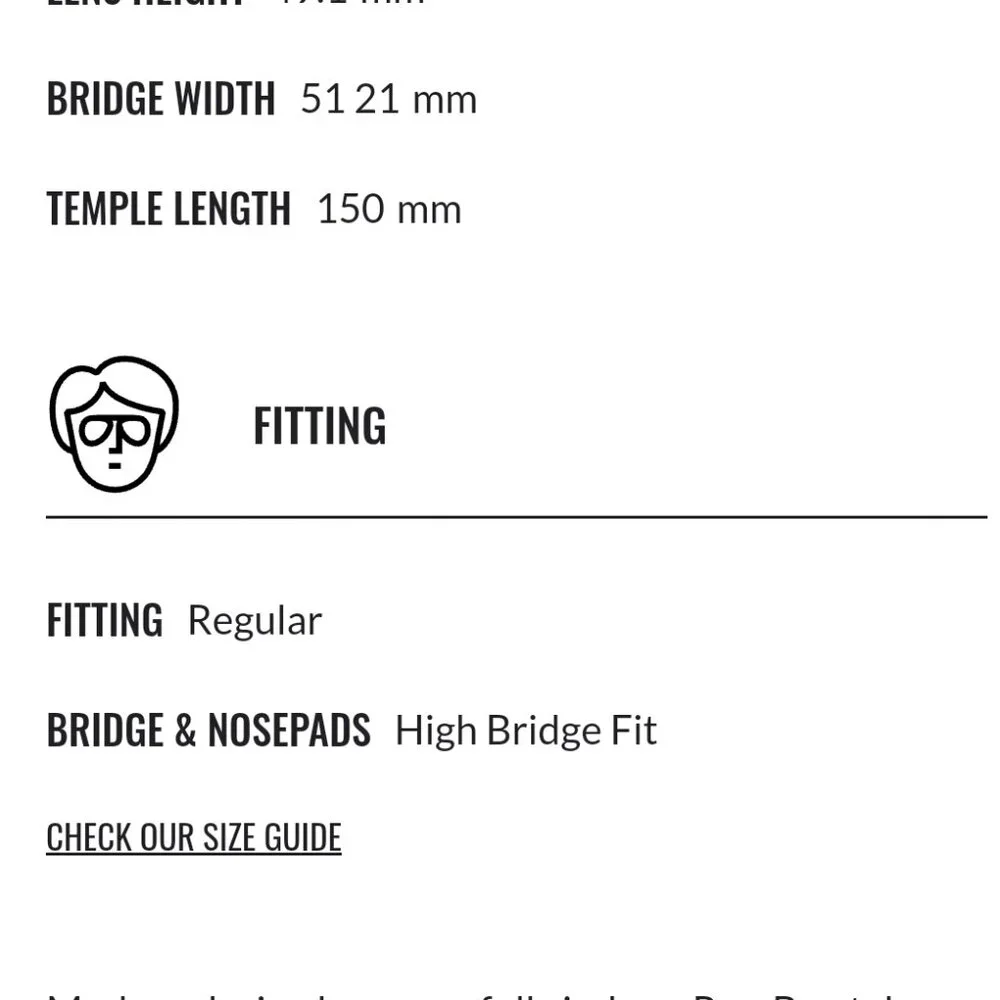Open the Check Our Size Guide link

[194, 837]
